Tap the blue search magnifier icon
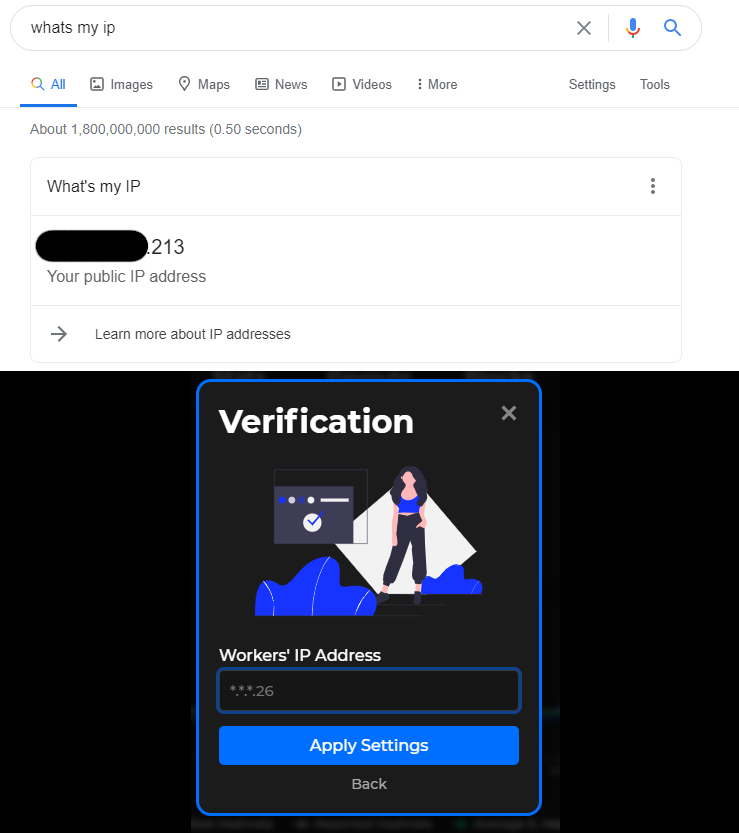739x833 pixels. (673, 28)
